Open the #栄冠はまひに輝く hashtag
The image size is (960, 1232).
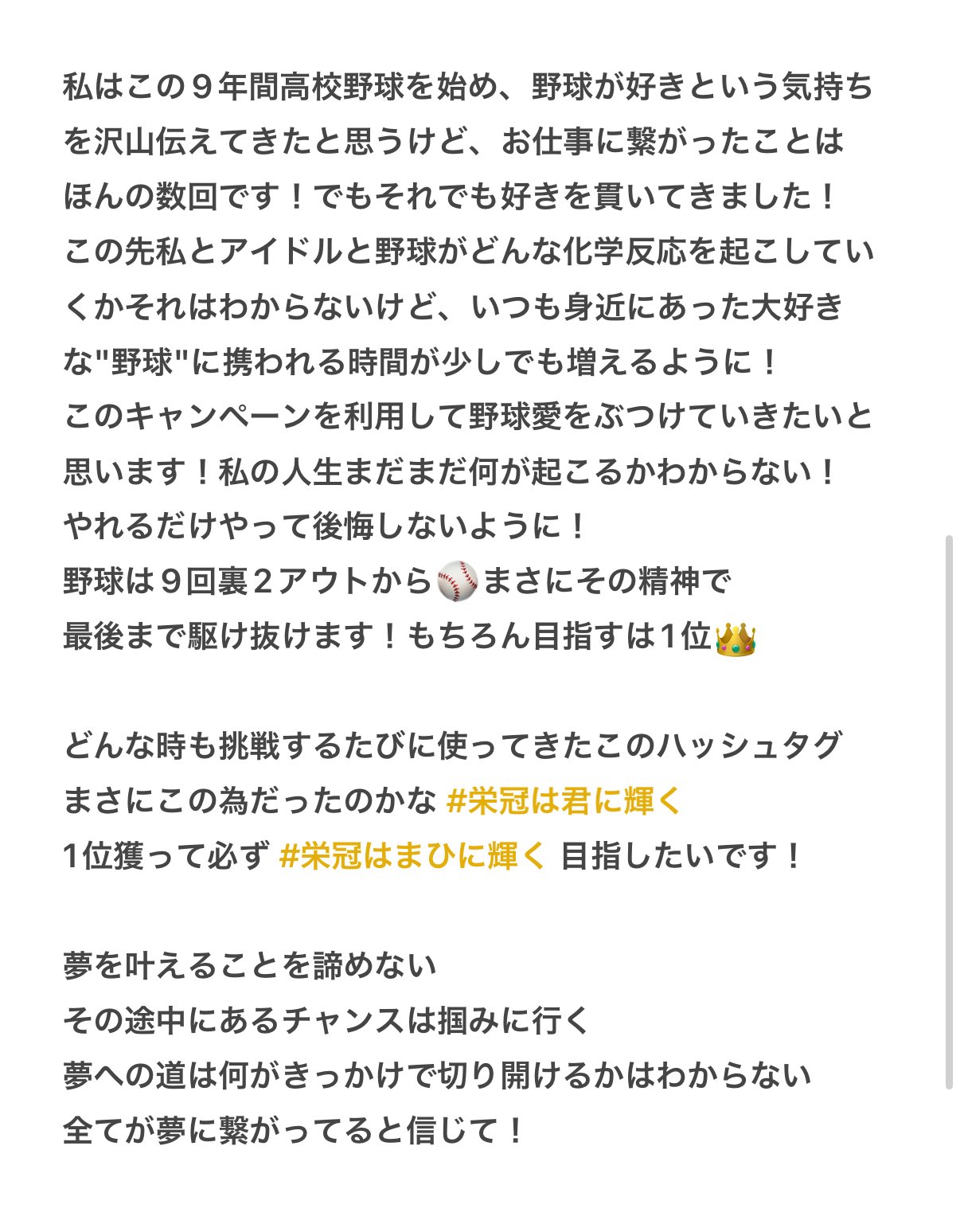coord(413,857)
